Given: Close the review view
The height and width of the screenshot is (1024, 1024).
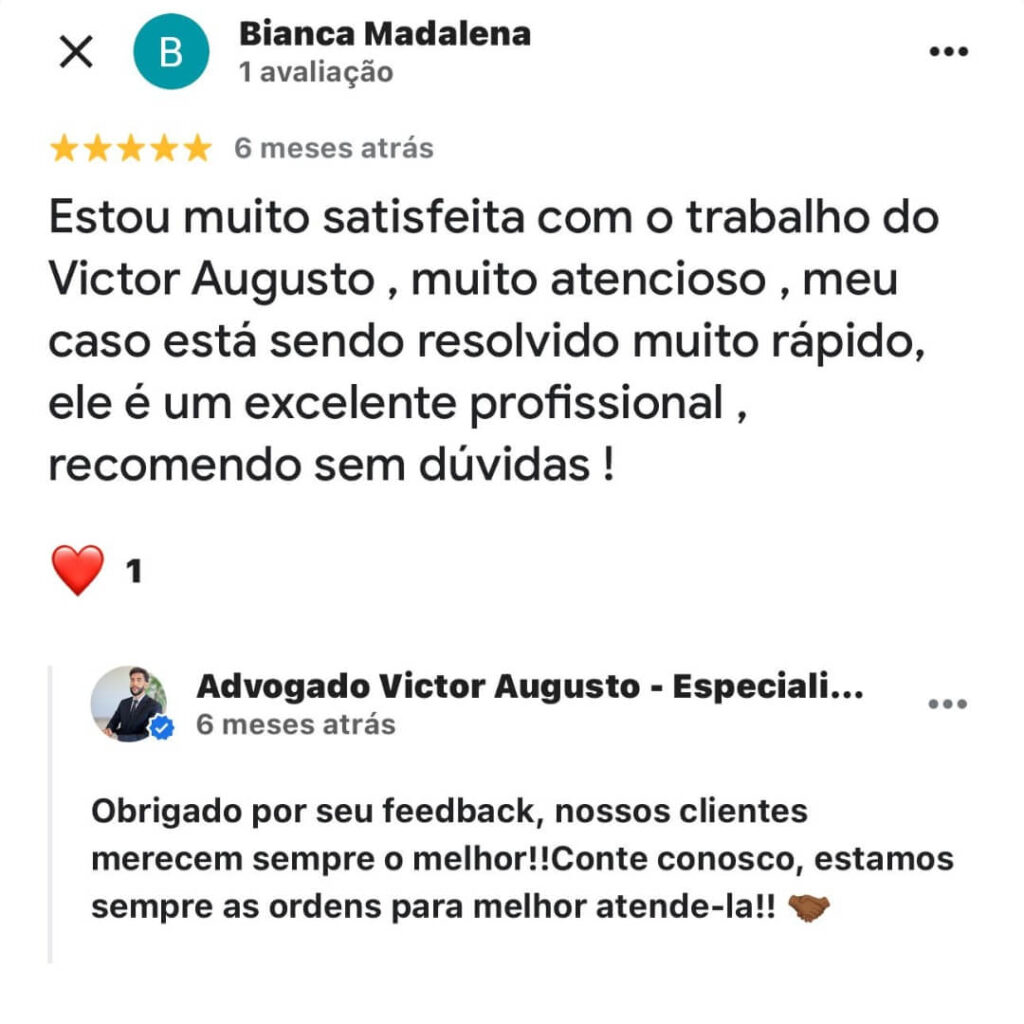Looking at the screenshot, I should [76, 52].
